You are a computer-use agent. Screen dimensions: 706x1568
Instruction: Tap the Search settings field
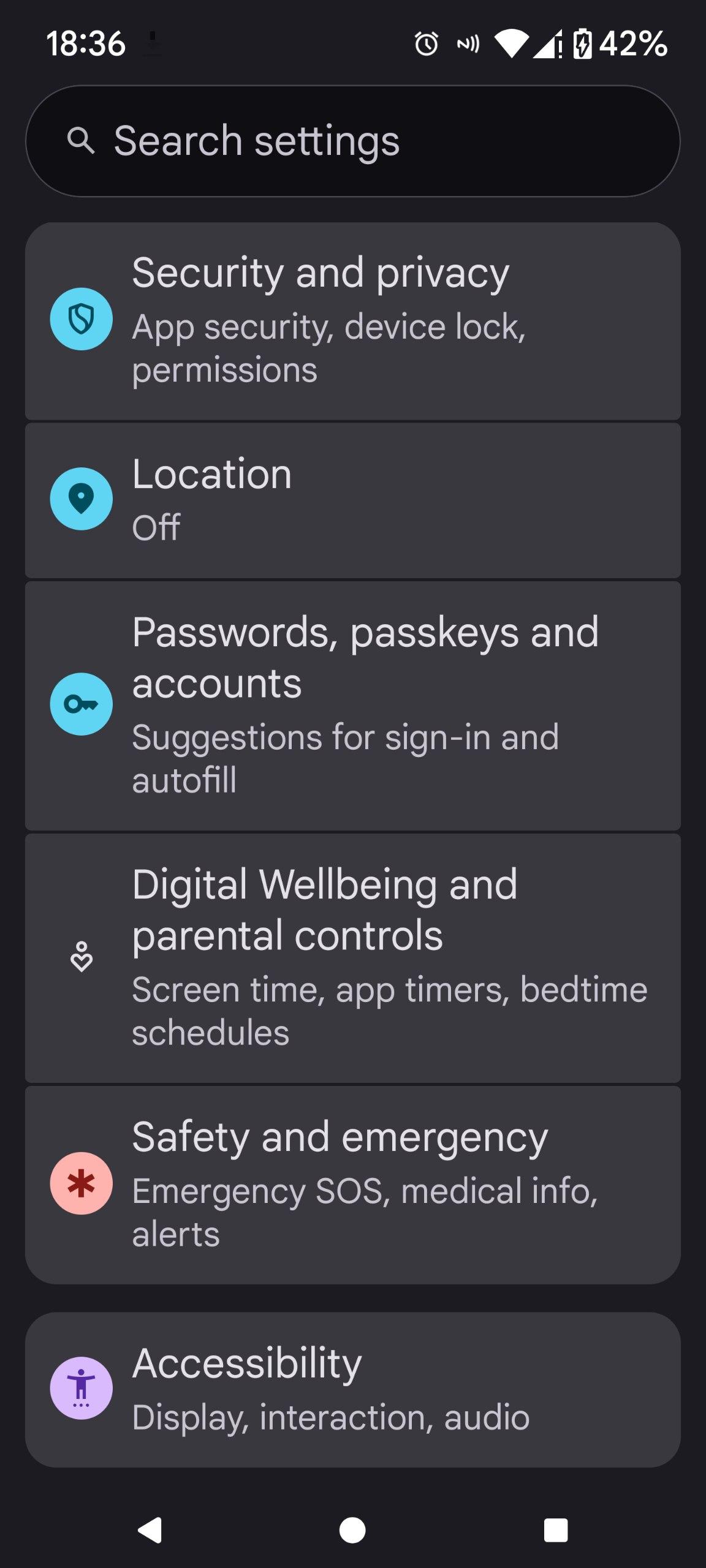coord(353,141)
